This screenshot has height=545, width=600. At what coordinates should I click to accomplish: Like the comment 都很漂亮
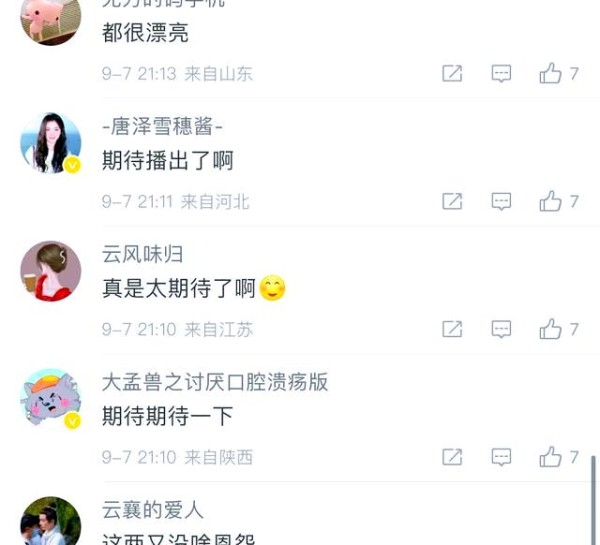click(x=551, y=74)
